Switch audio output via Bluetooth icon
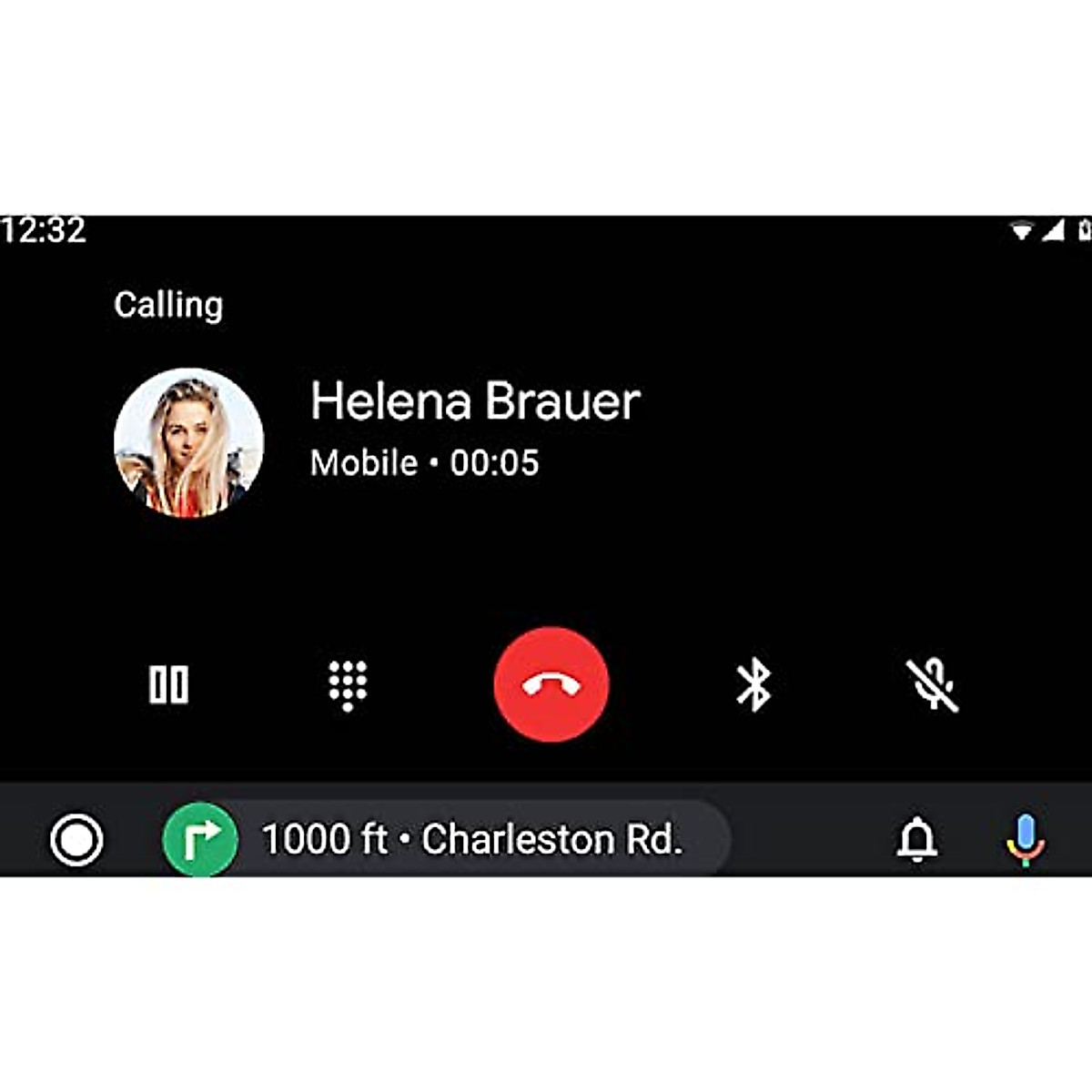1092x1092 pixels. pos(753,685)
